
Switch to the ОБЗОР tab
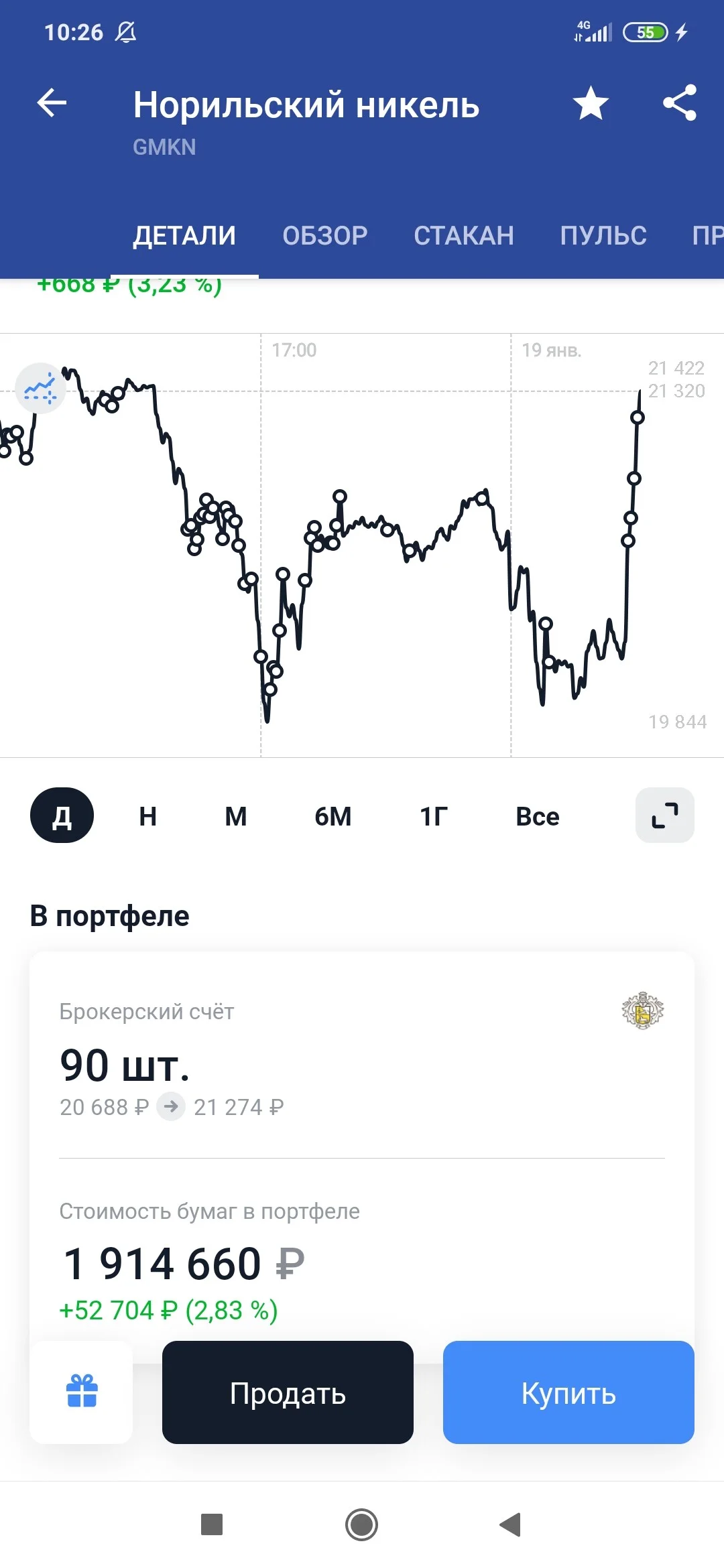click(x=325, y=236)
